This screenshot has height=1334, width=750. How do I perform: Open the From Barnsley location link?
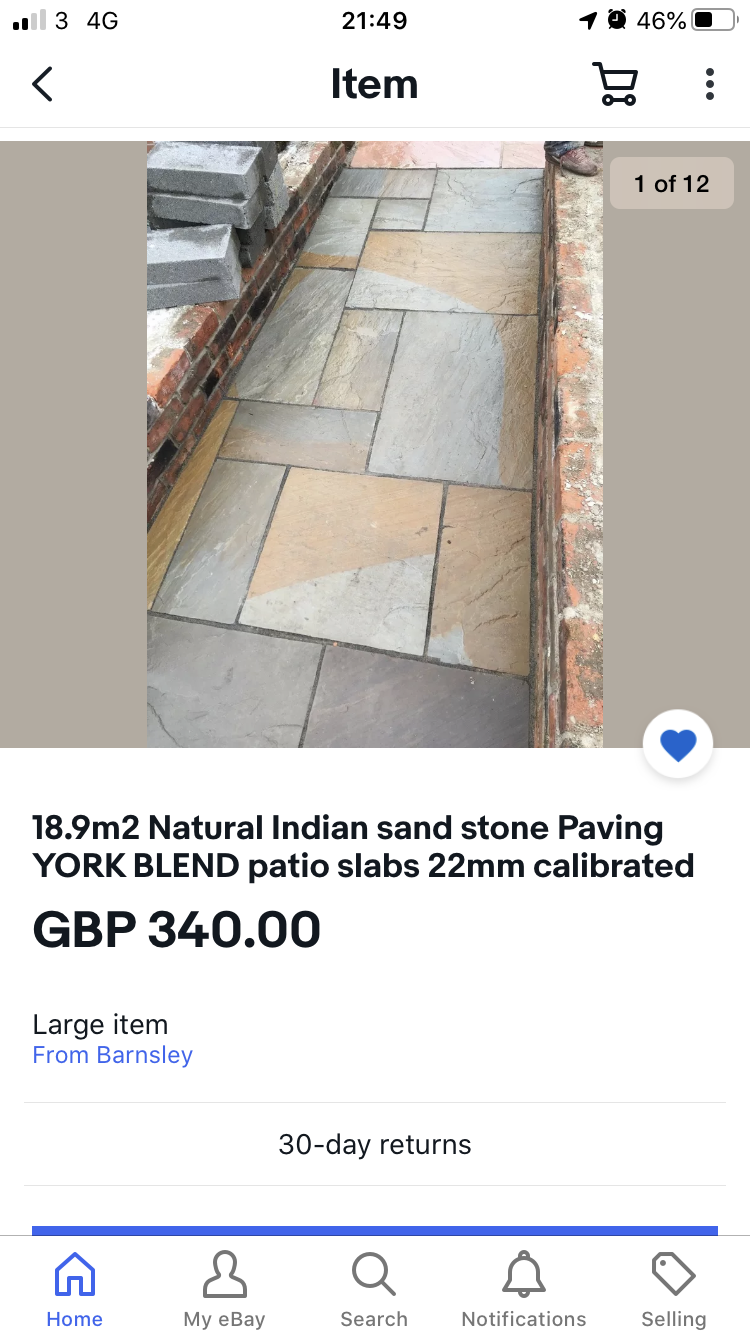coord(113,1055)
